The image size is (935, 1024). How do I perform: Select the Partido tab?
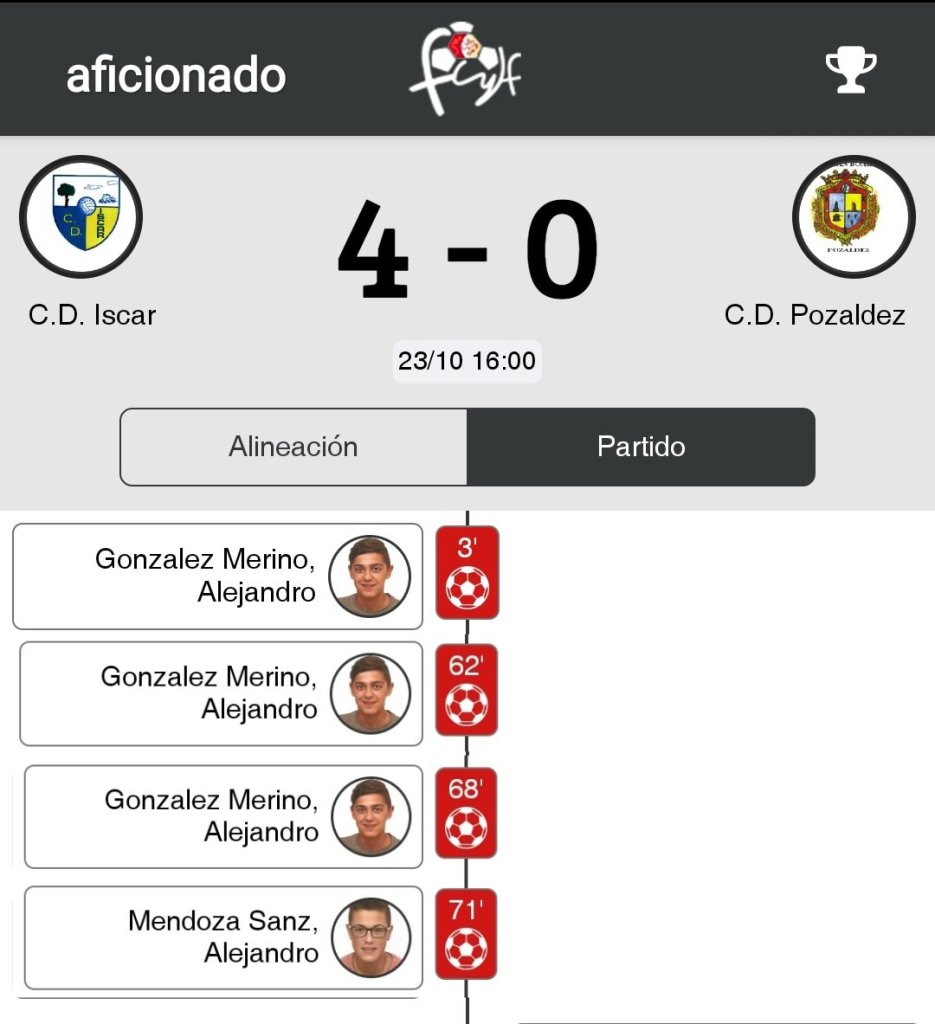641,447
